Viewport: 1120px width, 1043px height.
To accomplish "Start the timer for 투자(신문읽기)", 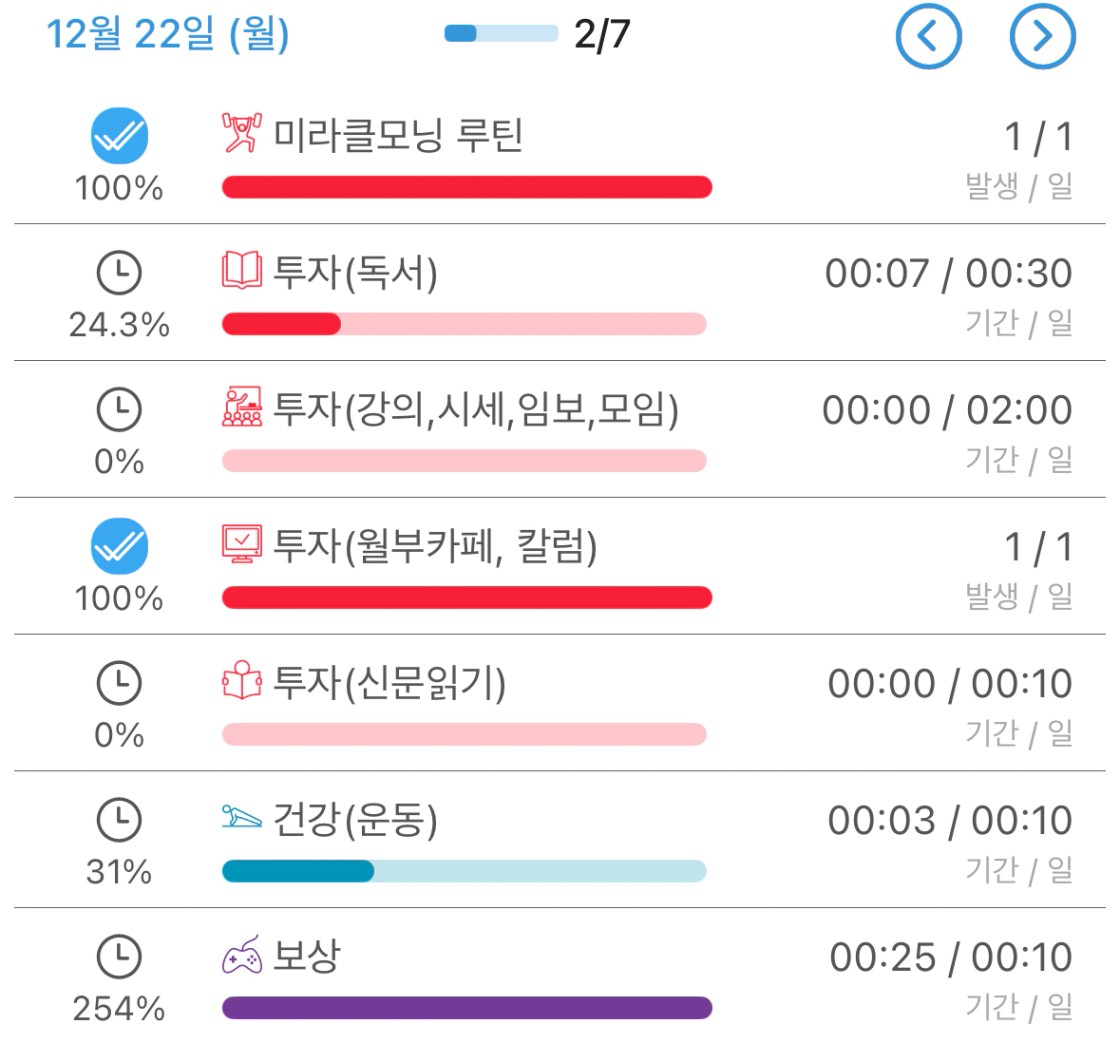I will (119, 684).
